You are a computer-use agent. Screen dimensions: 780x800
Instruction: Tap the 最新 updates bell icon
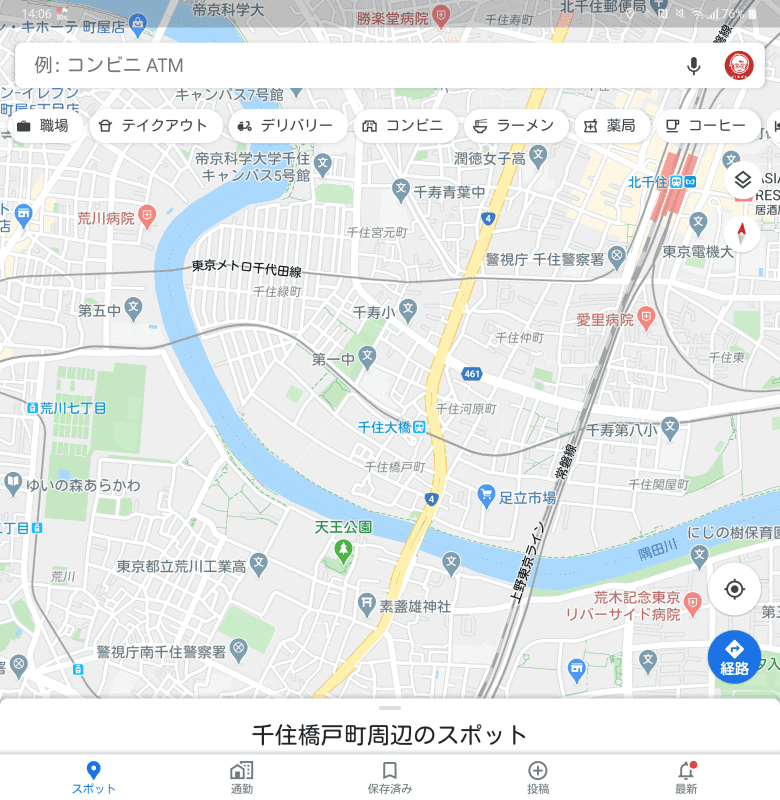pyautogui.click(x=686, y=771)
